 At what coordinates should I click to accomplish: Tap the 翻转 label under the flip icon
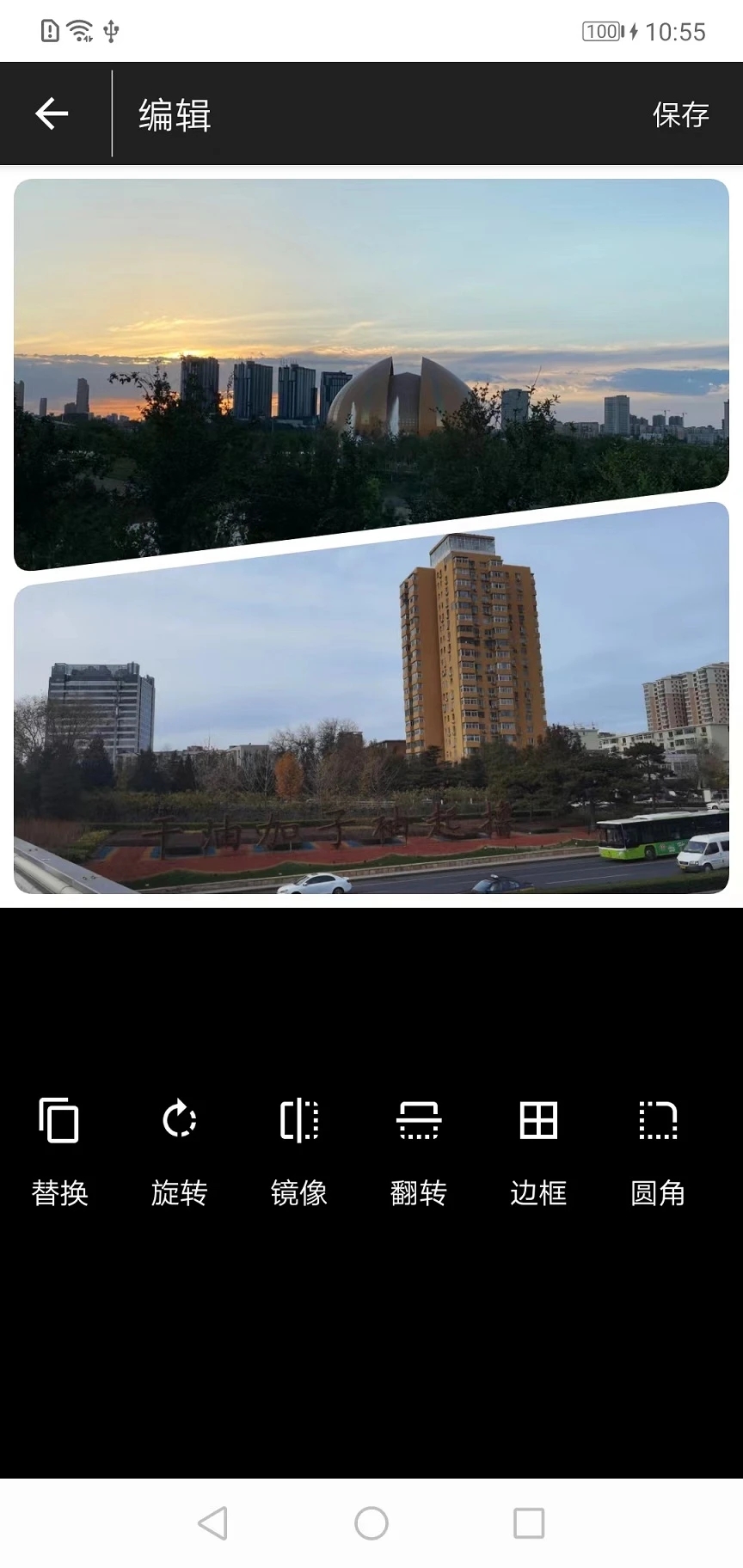[418, 1193]
